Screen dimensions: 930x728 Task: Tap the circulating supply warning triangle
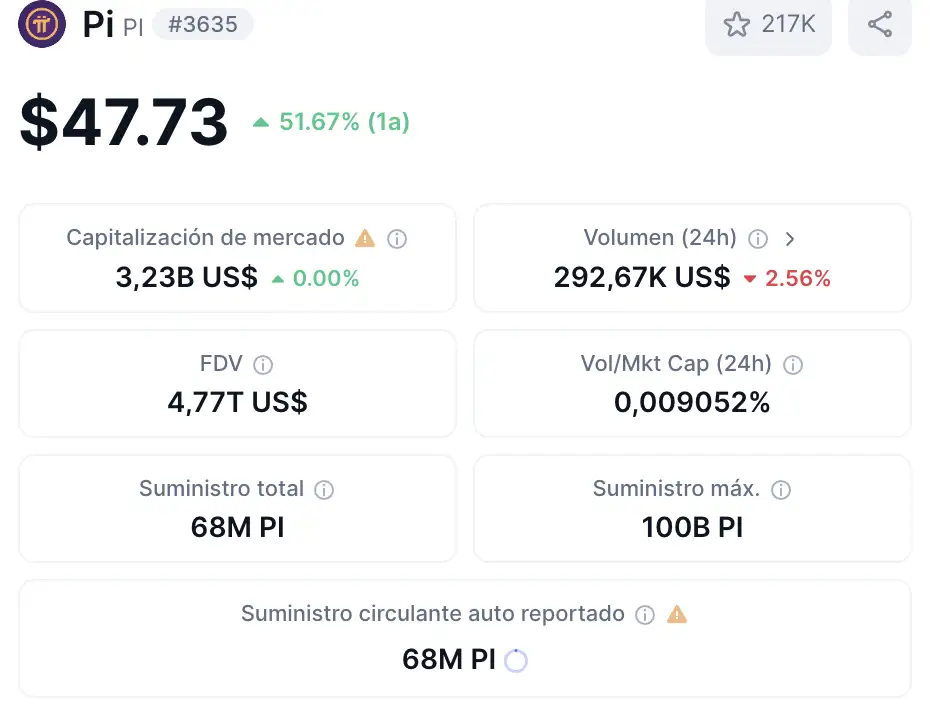(677, 614)
